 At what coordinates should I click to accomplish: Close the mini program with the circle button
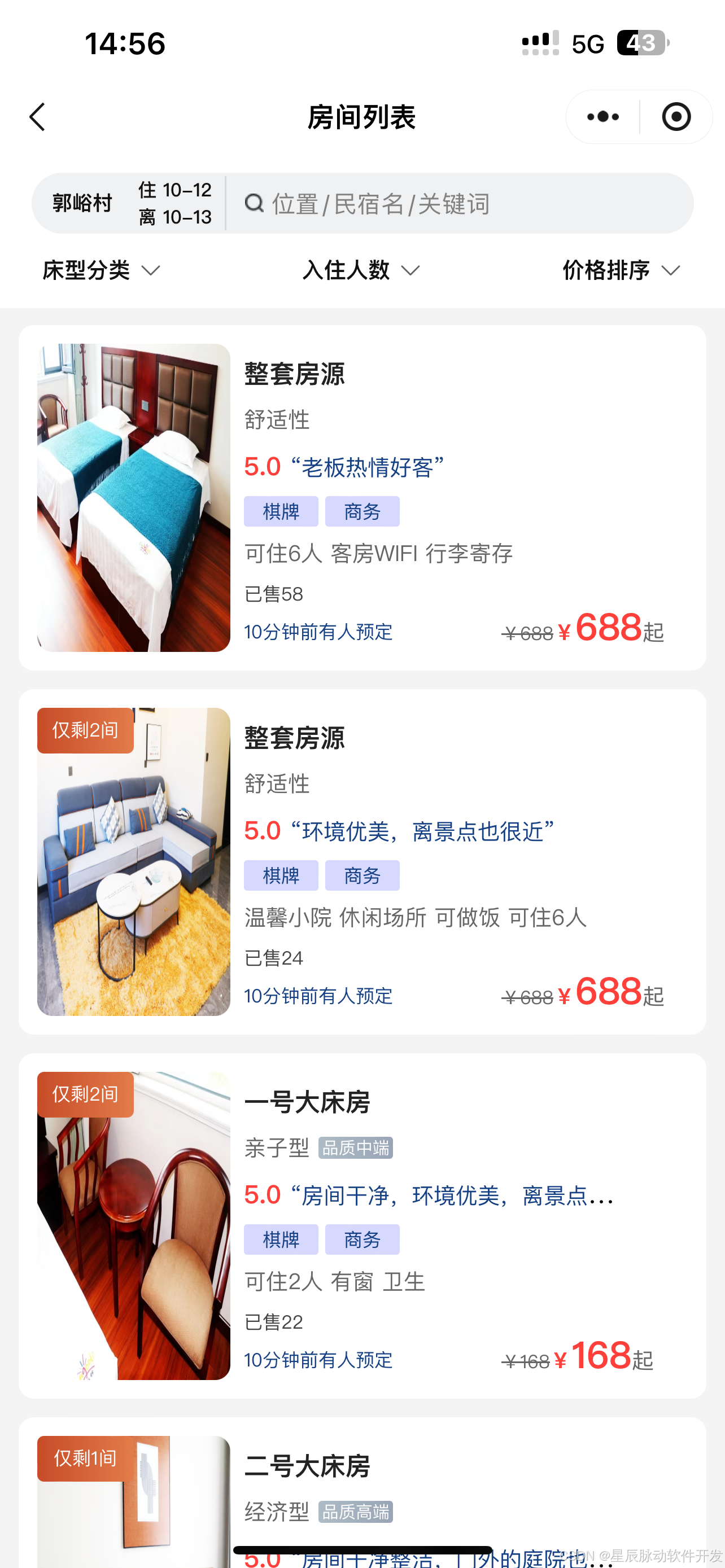tap(676, 117)
